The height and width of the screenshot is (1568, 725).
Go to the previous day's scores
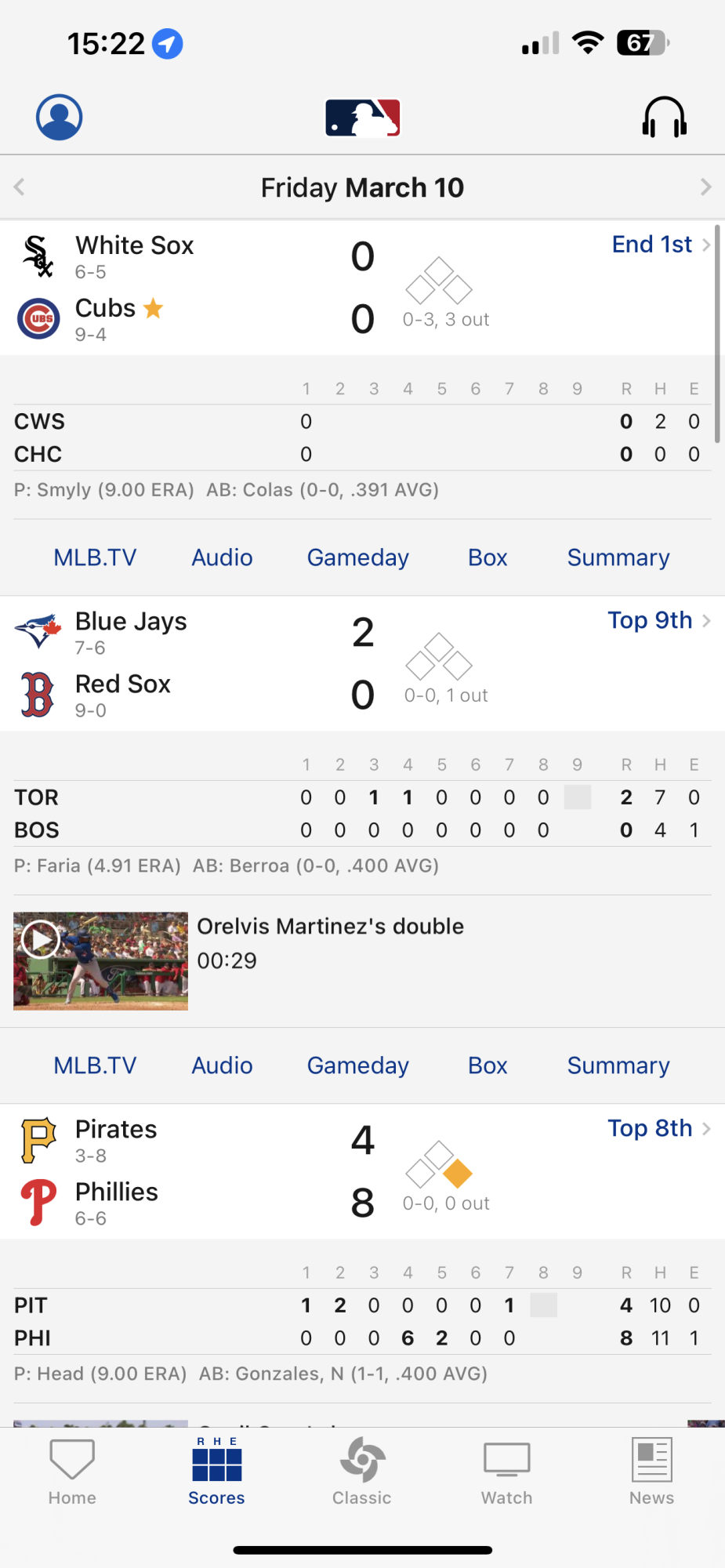(20, 187)
